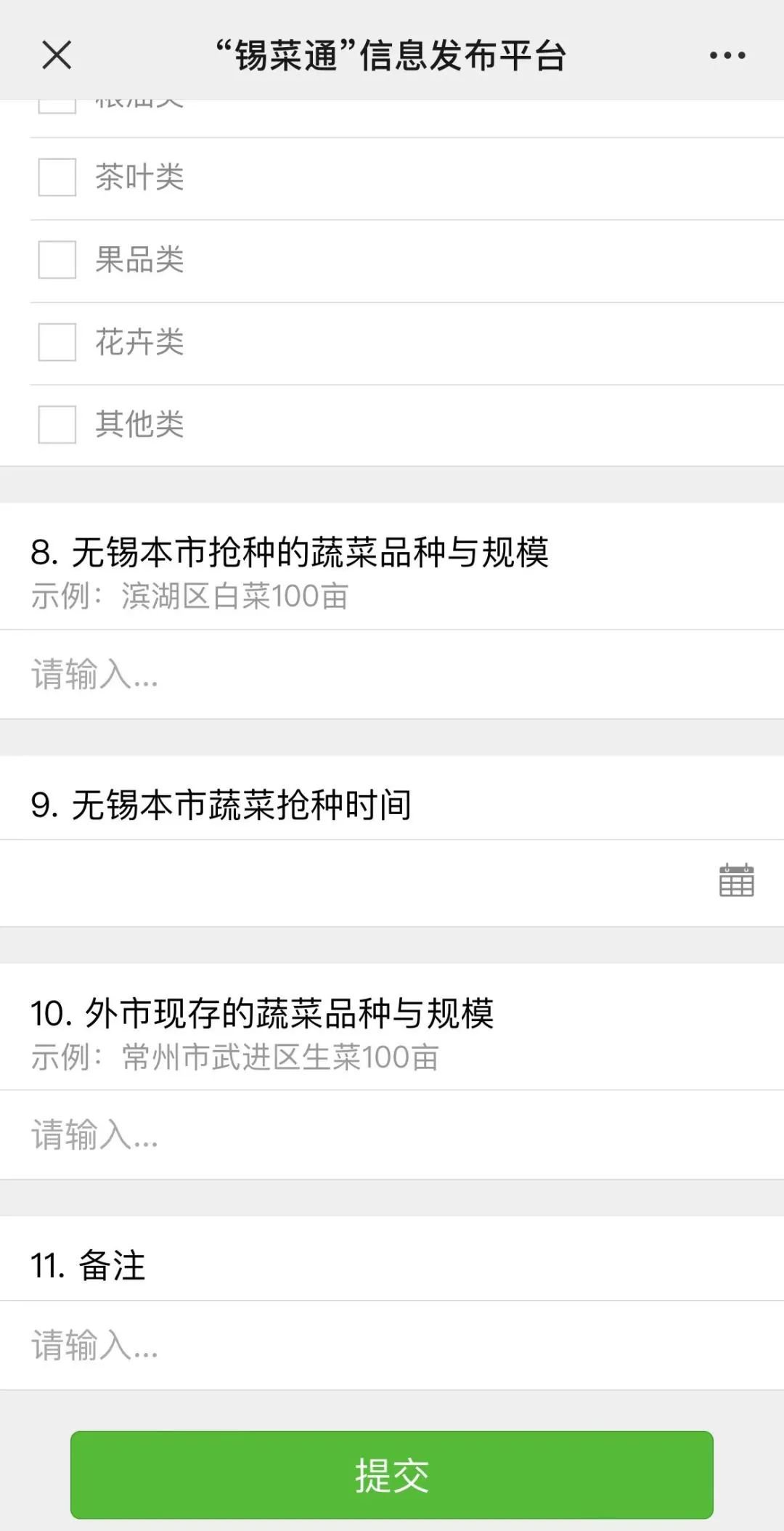Viewport: 784px width, 1531px height.
Task: Open the calendar date picker for 抢种时间
Action: click(x=736, y=881)
